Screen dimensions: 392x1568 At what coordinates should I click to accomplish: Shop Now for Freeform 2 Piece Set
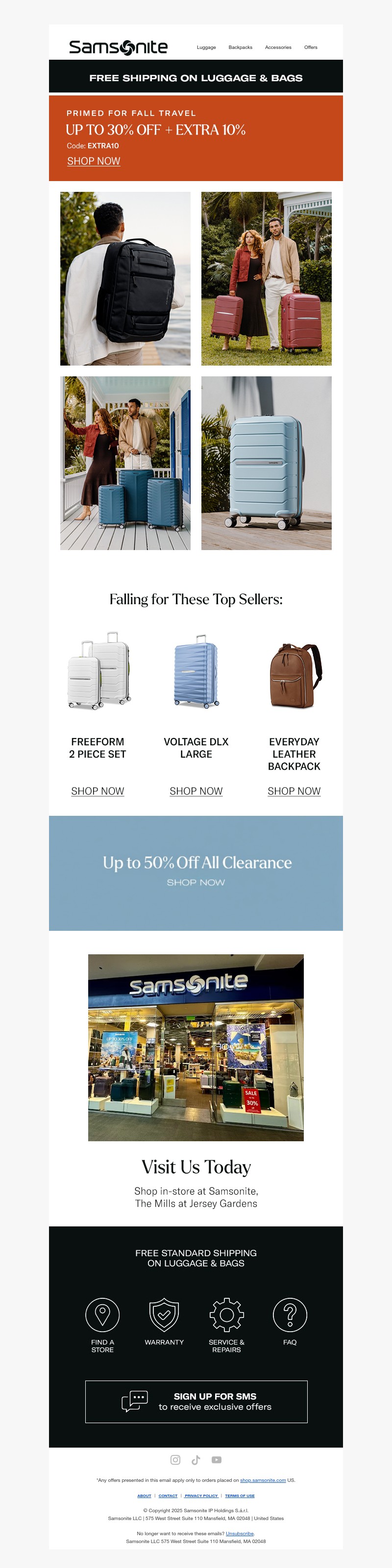(x=98, y=791)
